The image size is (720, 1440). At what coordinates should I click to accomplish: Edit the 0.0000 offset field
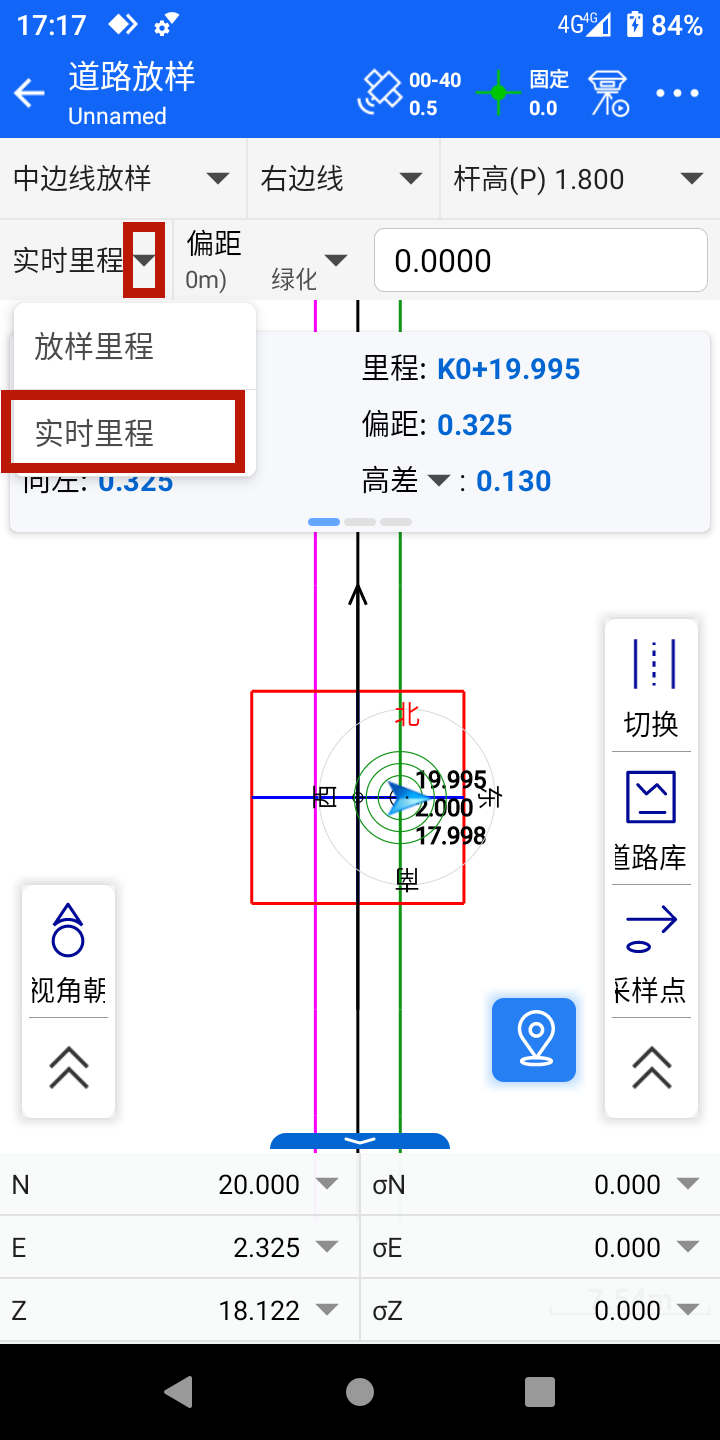(x=541, y=261)
